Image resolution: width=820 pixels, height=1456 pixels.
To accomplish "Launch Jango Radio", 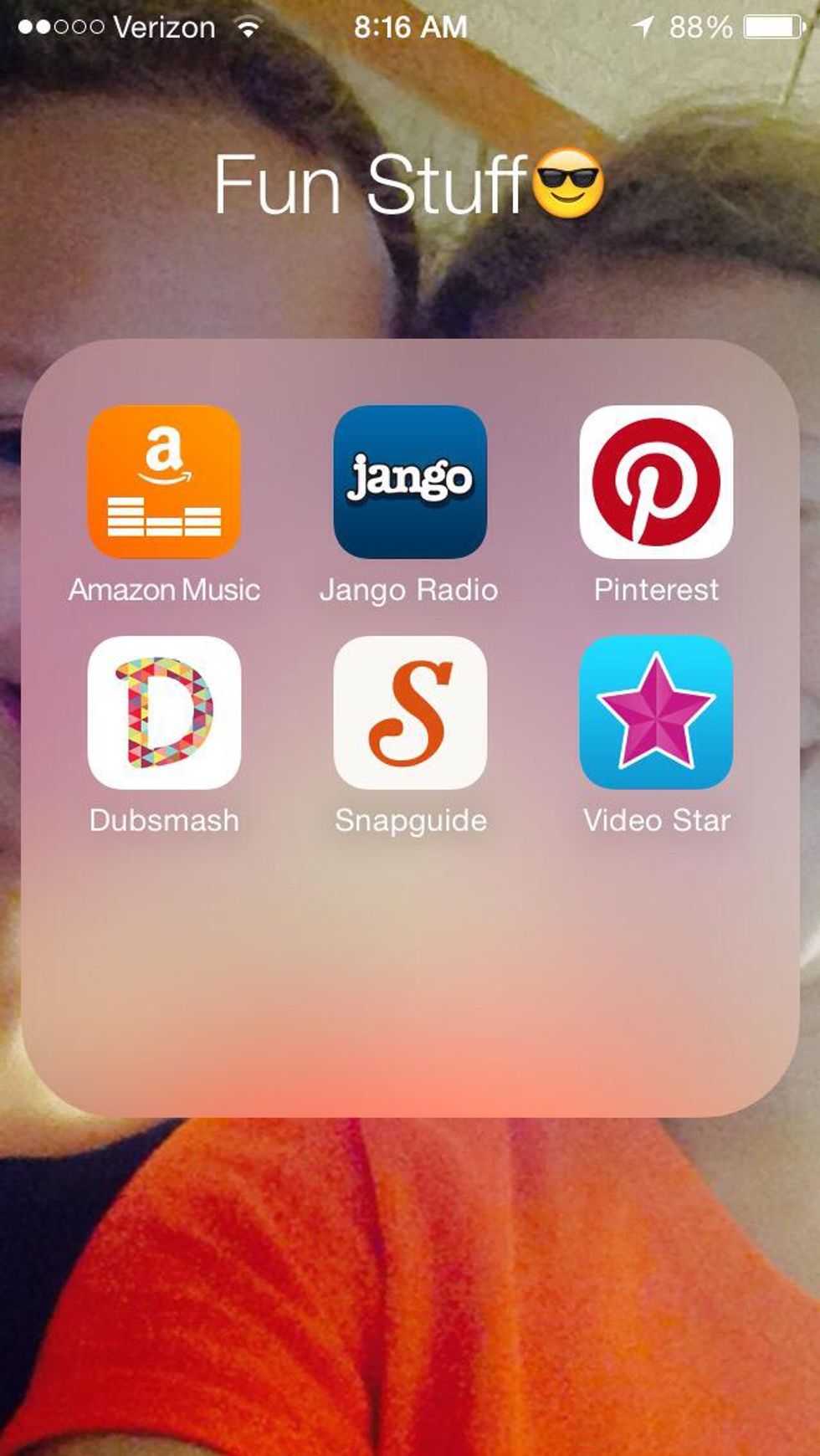I will 410,482.
